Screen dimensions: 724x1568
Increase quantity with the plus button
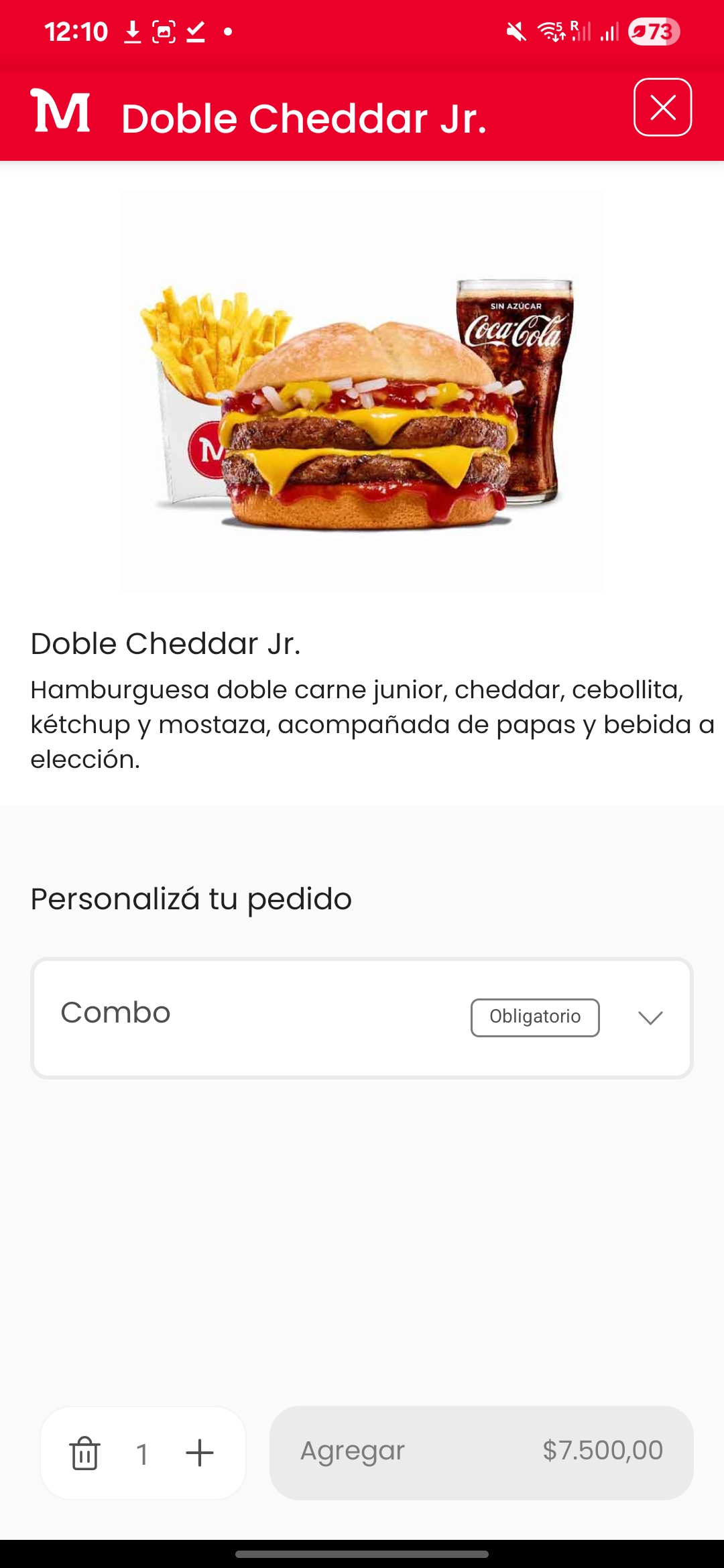click(199, 1453)
